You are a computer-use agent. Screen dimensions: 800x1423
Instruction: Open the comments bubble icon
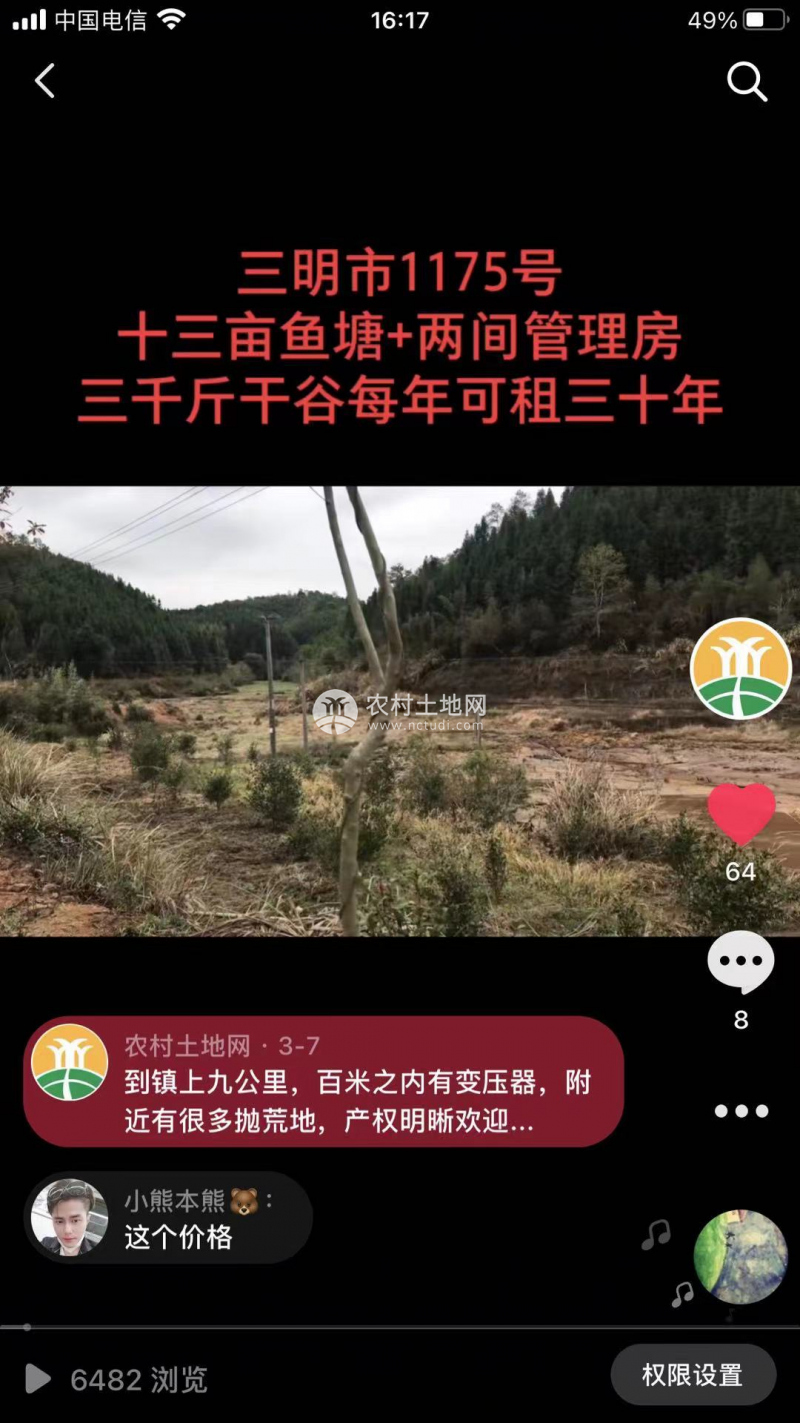[741, 962]
